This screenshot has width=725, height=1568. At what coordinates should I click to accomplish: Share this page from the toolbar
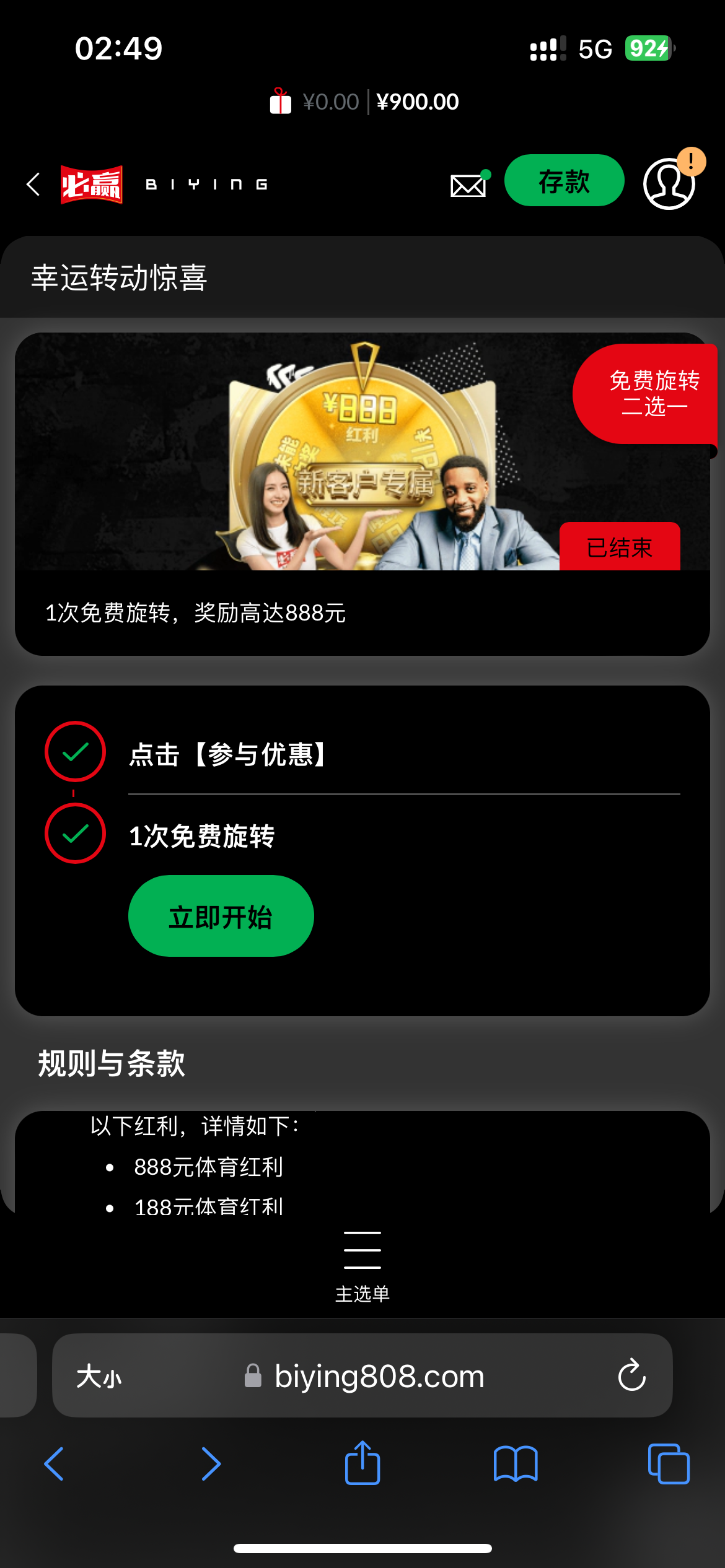362,1463
